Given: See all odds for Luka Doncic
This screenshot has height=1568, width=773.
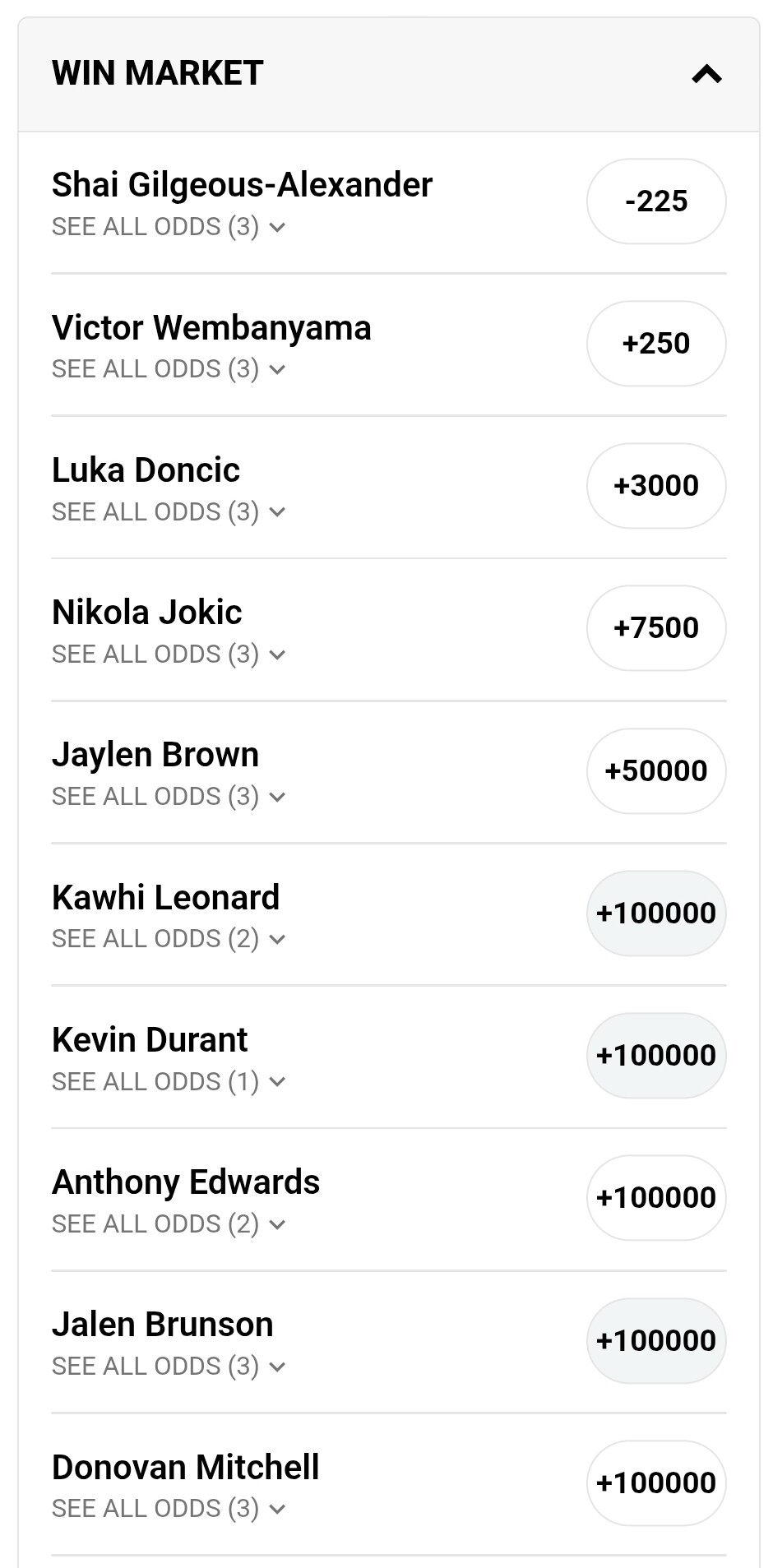Looking at the screenshot, I should point(169,511).
